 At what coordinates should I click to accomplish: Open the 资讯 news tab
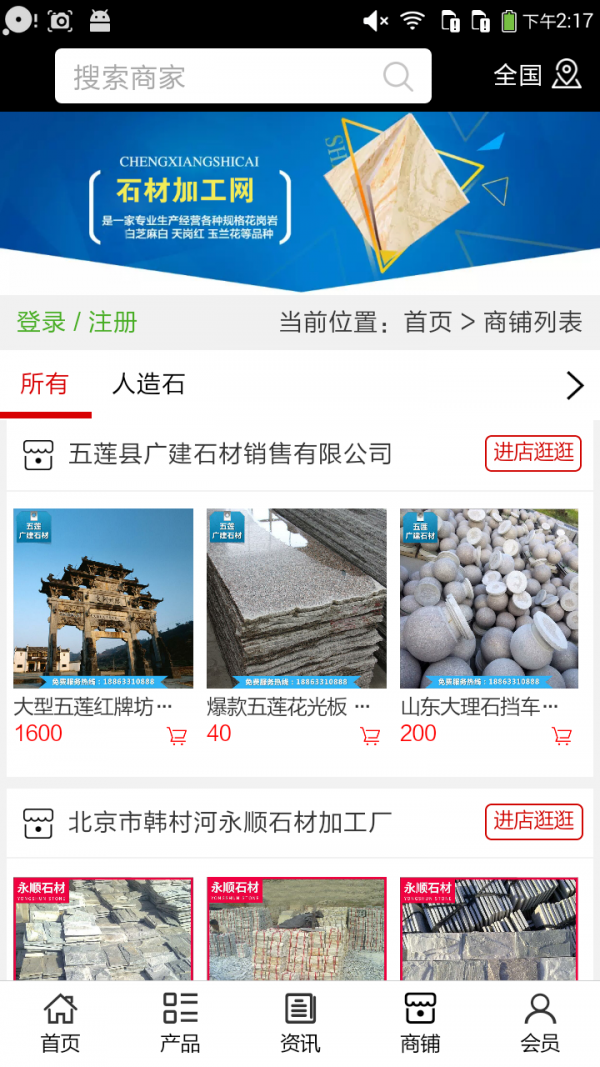point(300,1023)
